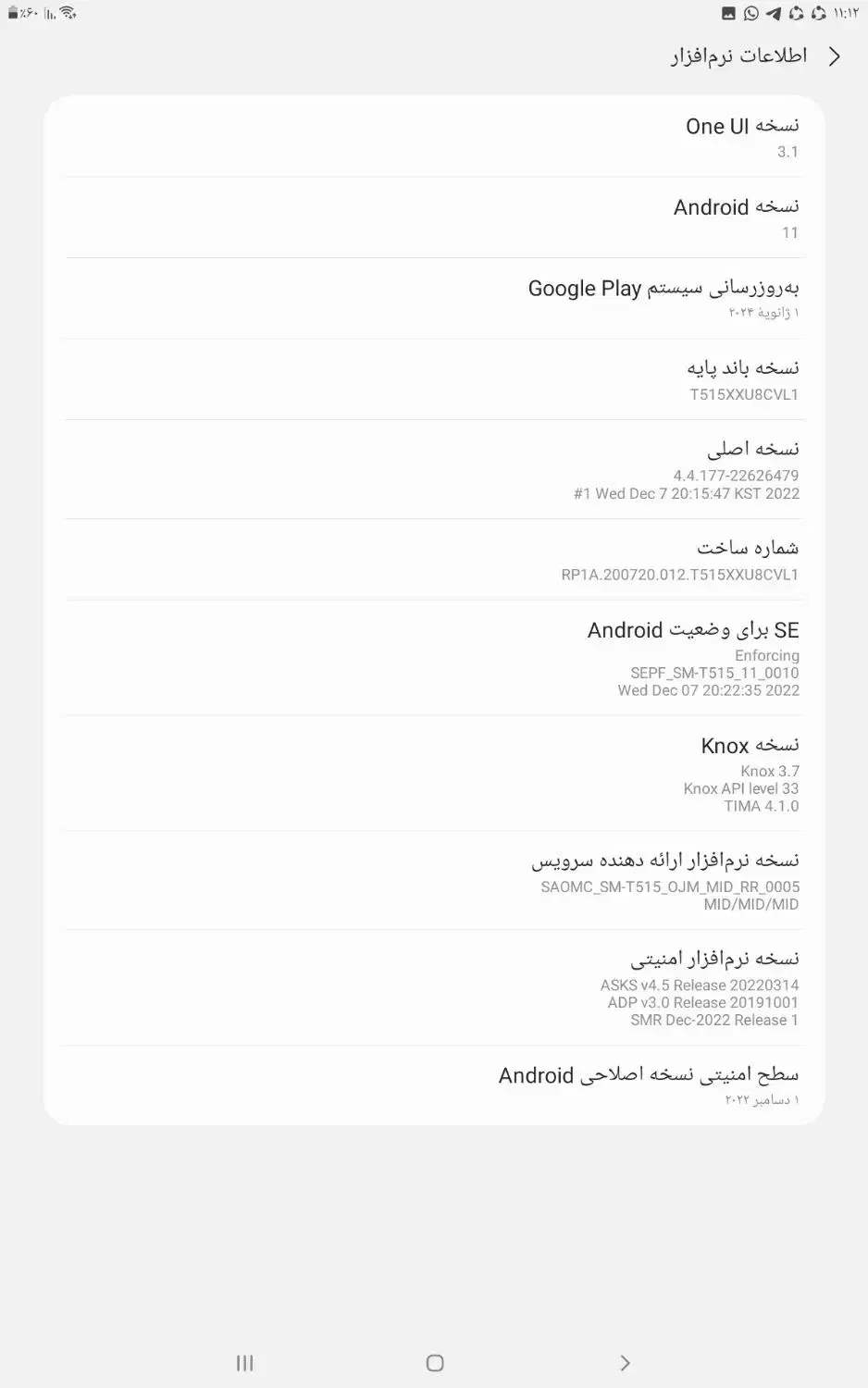
Task: Tap the Recents button in navigation bar
Action: point(243,1362)
